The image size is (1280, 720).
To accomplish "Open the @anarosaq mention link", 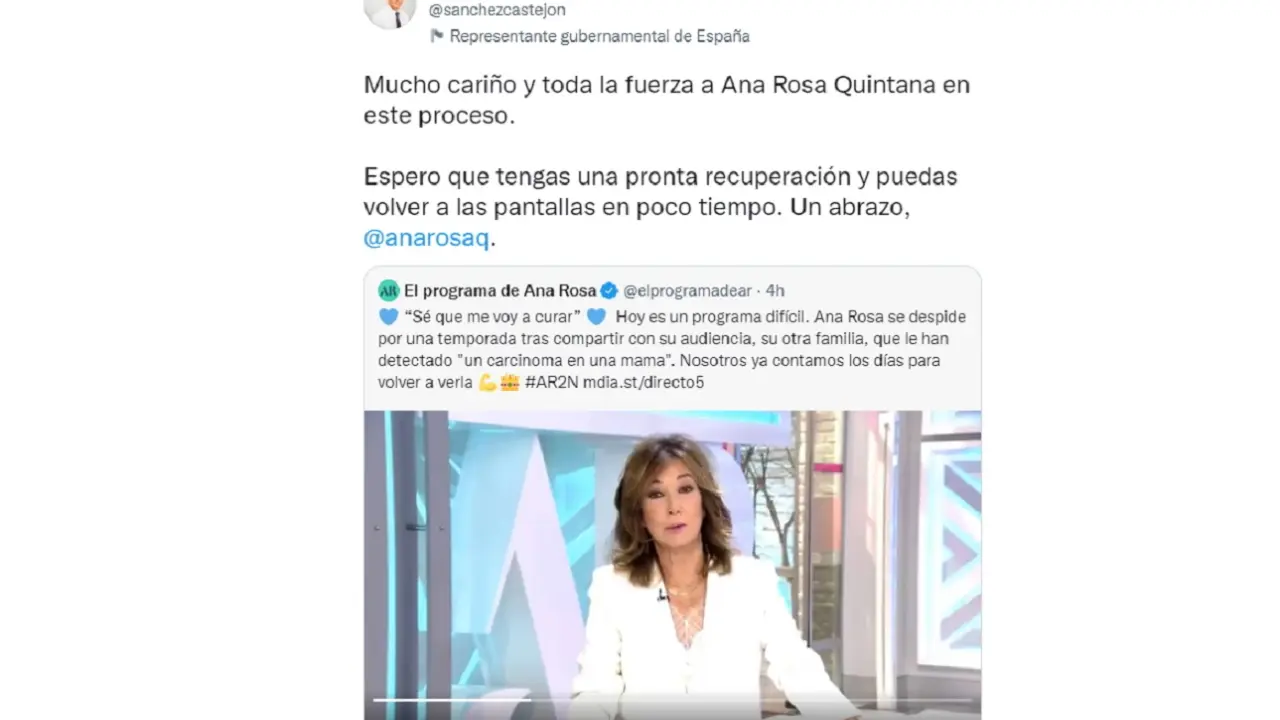I will tap(427, 240).
